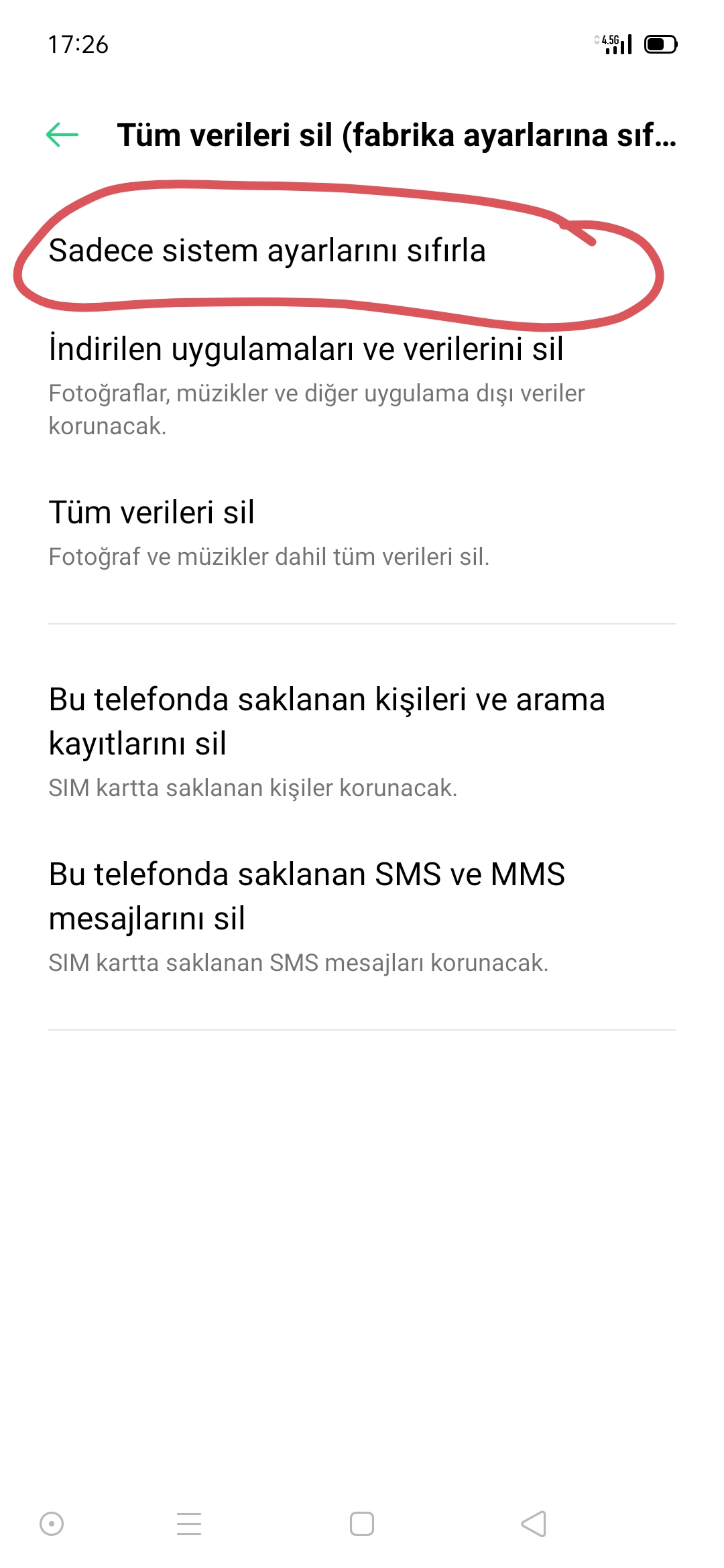Open recent apps from navigation bar

(x=189, y=1524)
